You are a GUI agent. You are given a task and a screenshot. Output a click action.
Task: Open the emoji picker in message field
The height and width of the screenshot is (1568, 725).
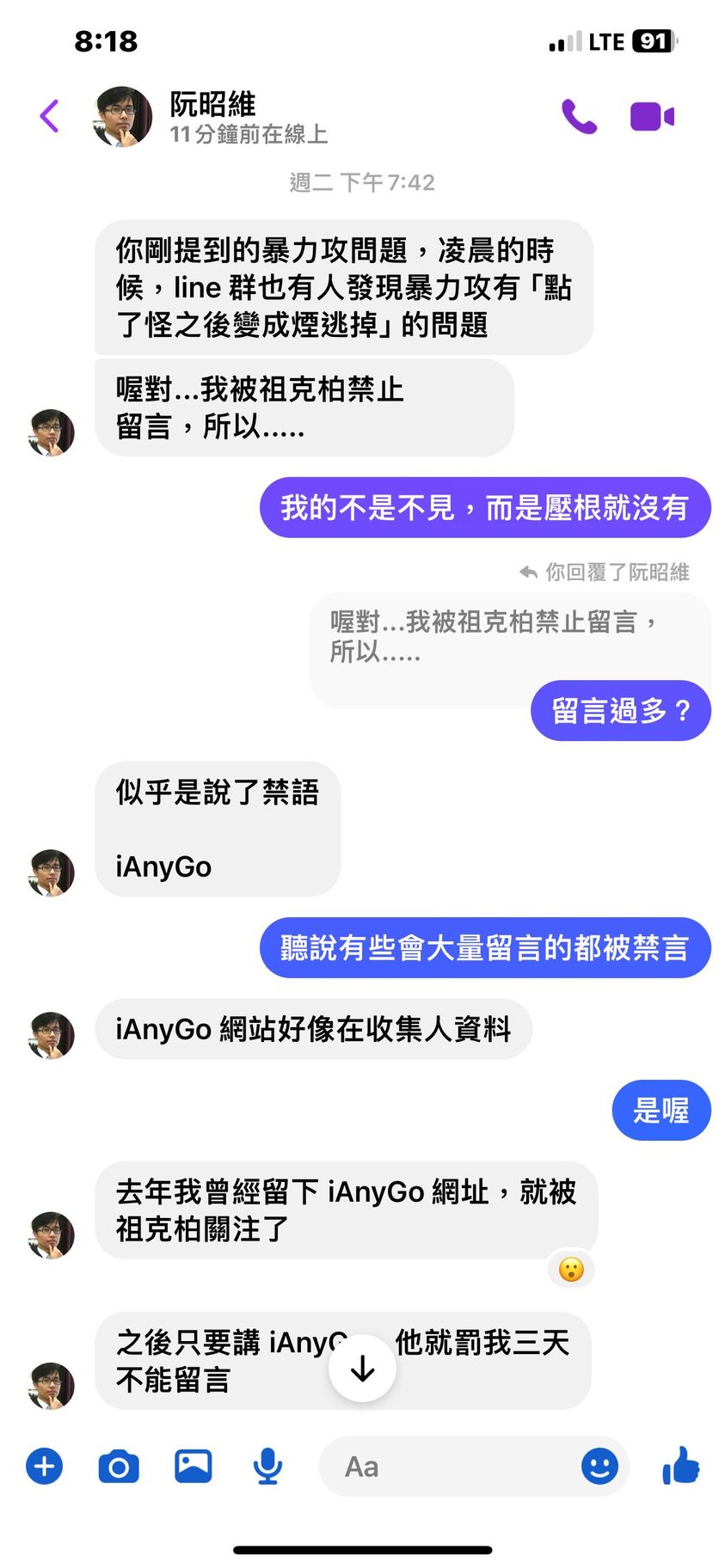coord(599,1466)
